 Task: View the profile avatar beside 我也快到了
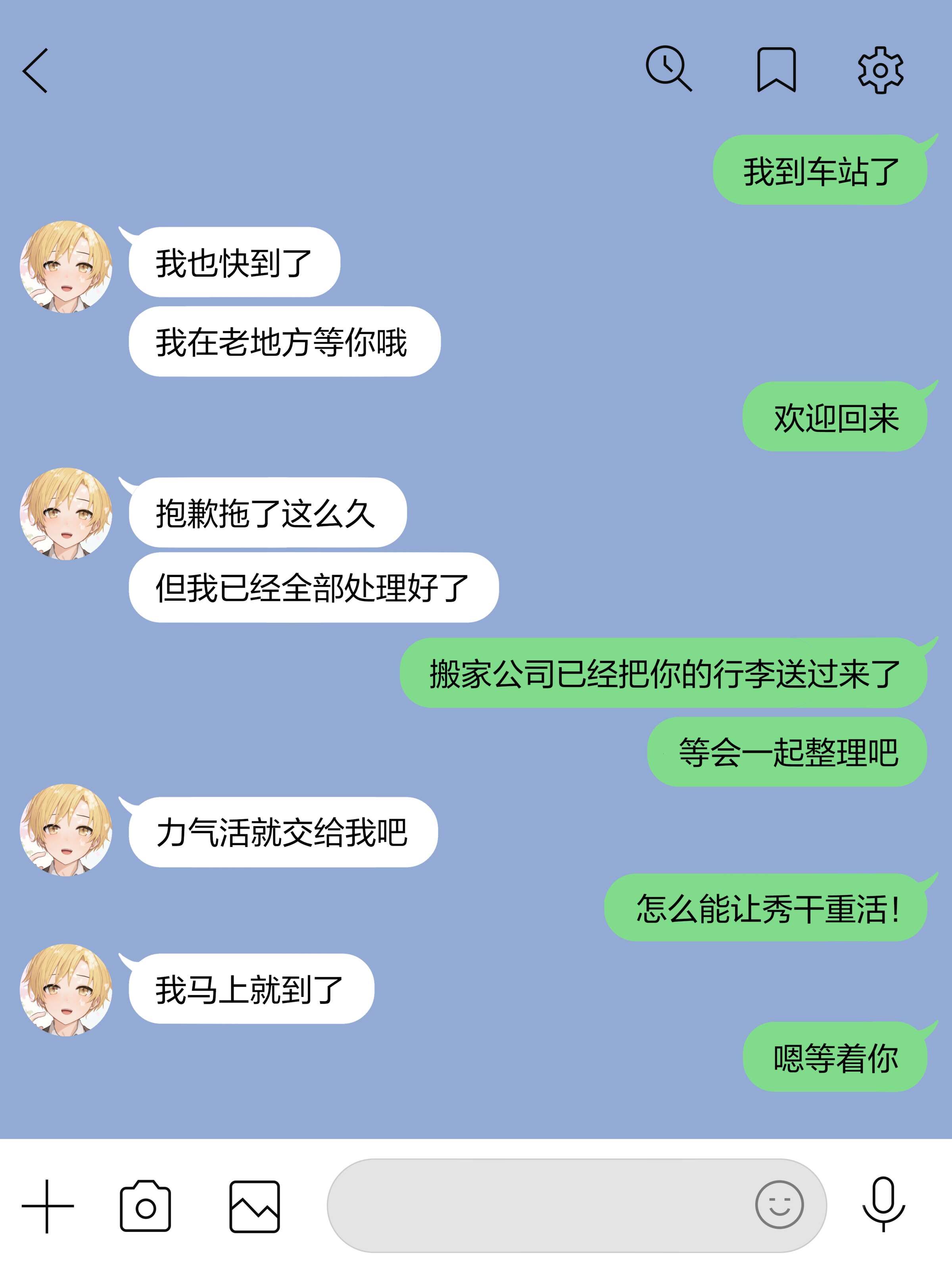tap(66, 267)
